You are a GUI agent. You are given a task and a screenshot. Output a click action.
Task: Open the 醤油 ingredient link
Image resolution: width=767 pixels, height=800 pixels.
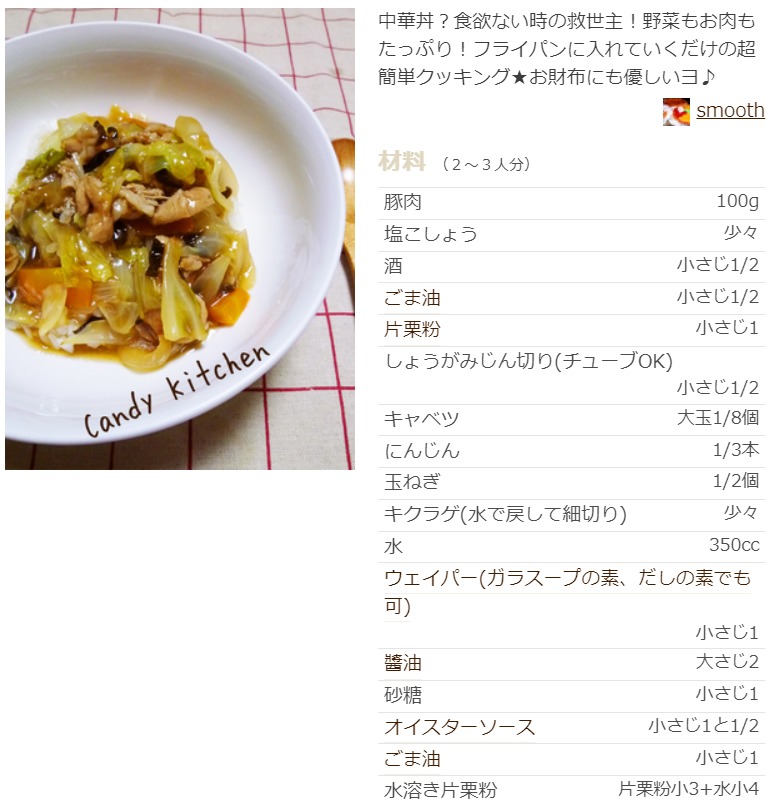(x=403, y=663)
